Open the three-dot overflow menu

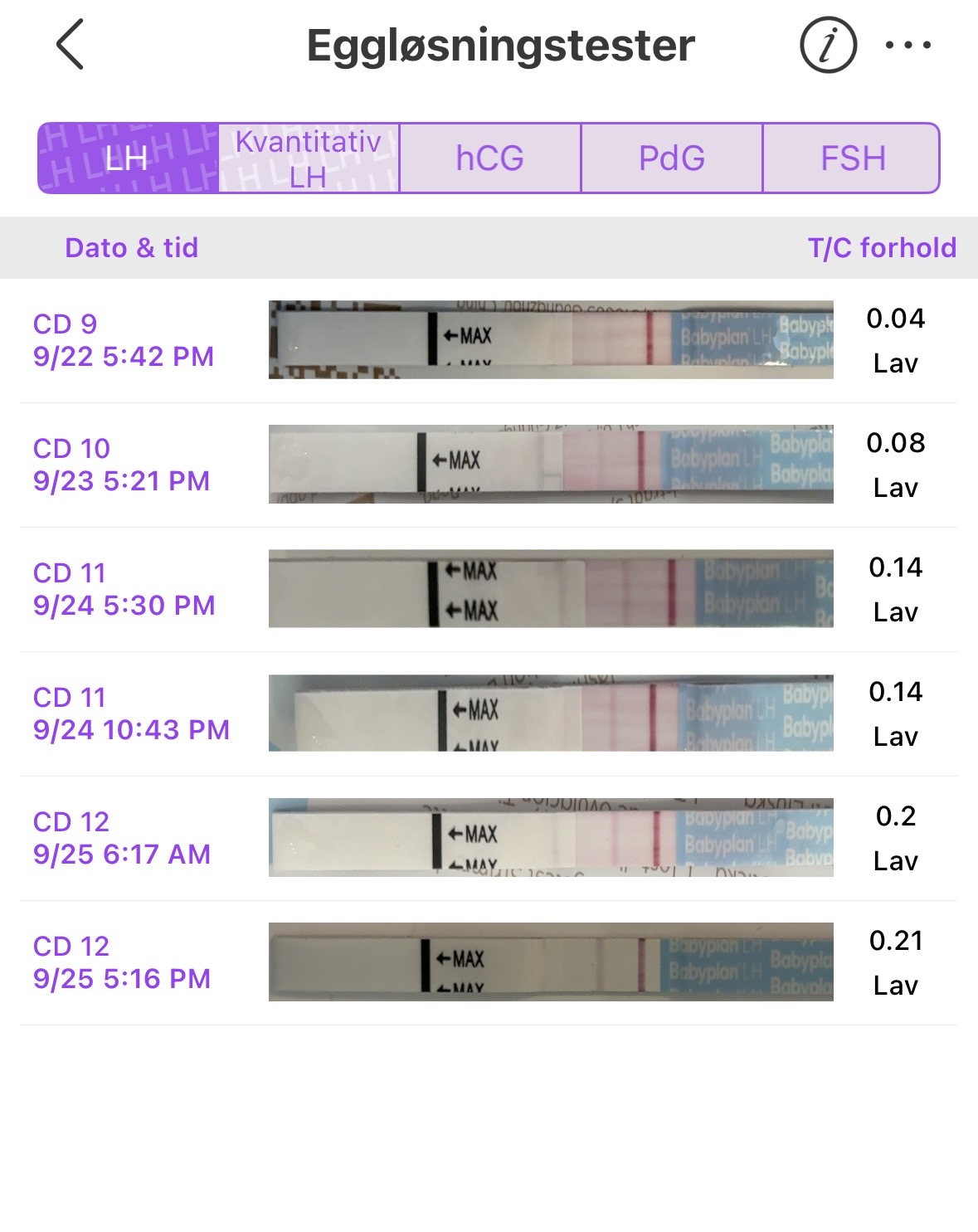pyautogui.click(x=907, y=46)
